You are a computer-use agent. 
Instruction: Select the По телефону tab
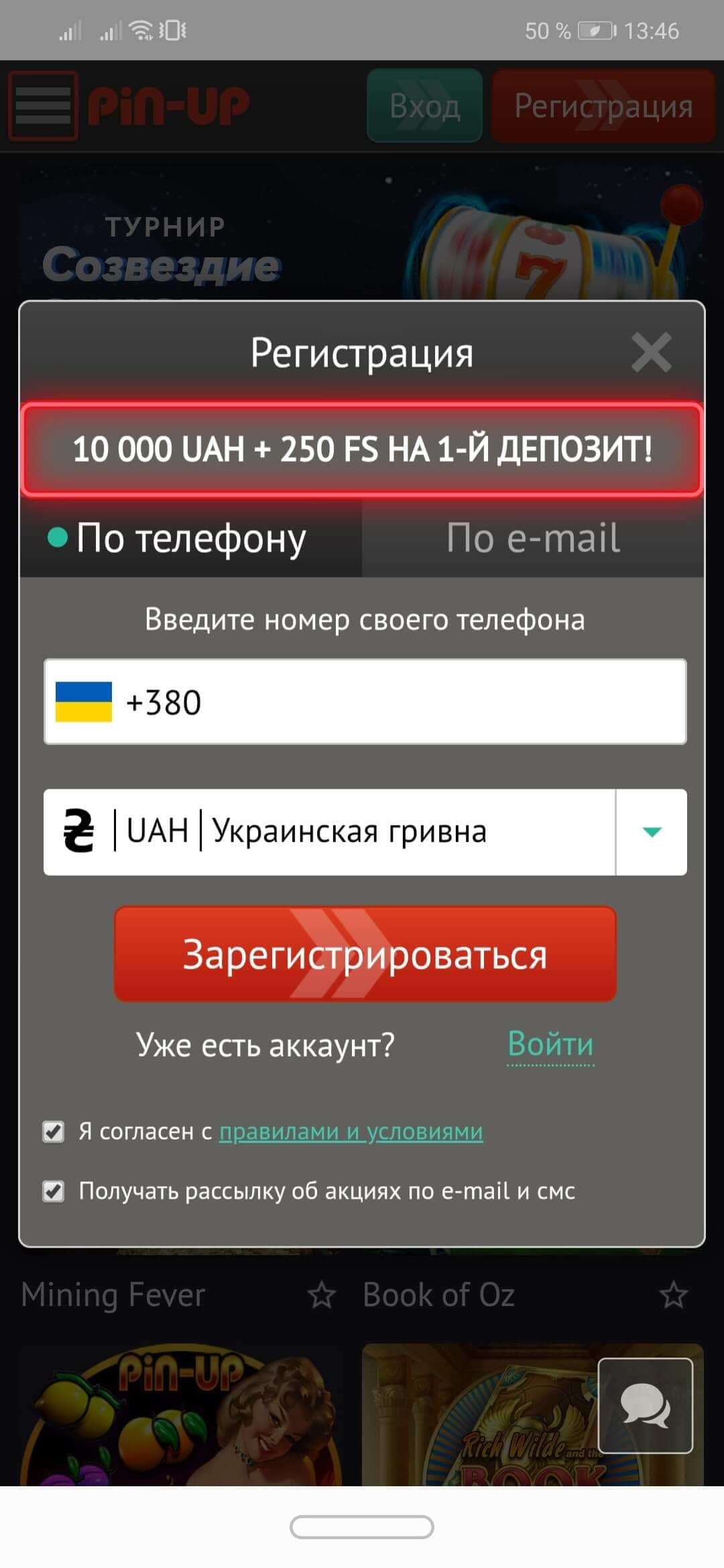coord(191,538)
